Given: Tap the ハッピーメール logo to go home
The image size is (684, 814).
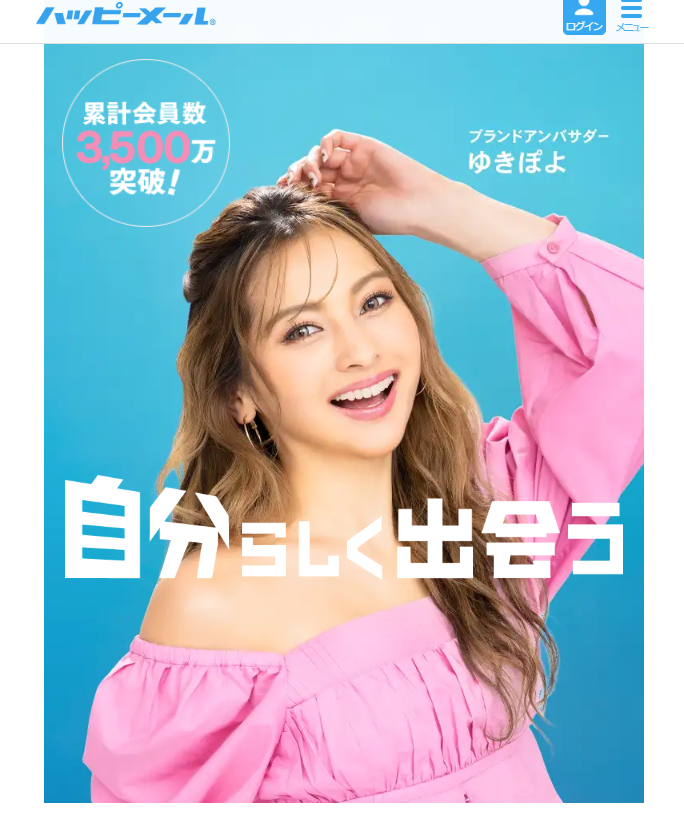Looking at the screenshot, I should (125, 16).
